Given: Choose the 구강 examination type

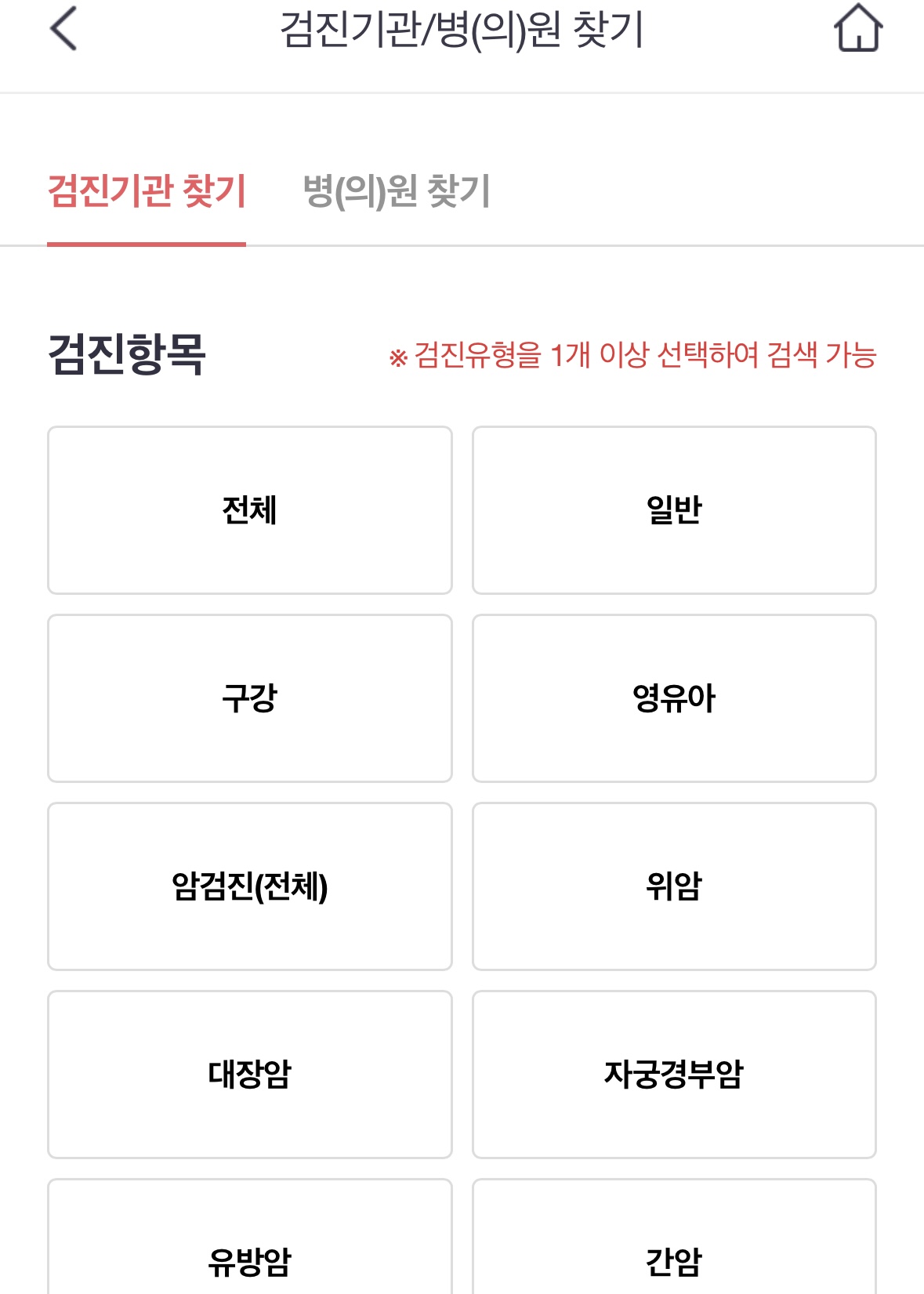Looking at the screenshot, I should point(250,698).
